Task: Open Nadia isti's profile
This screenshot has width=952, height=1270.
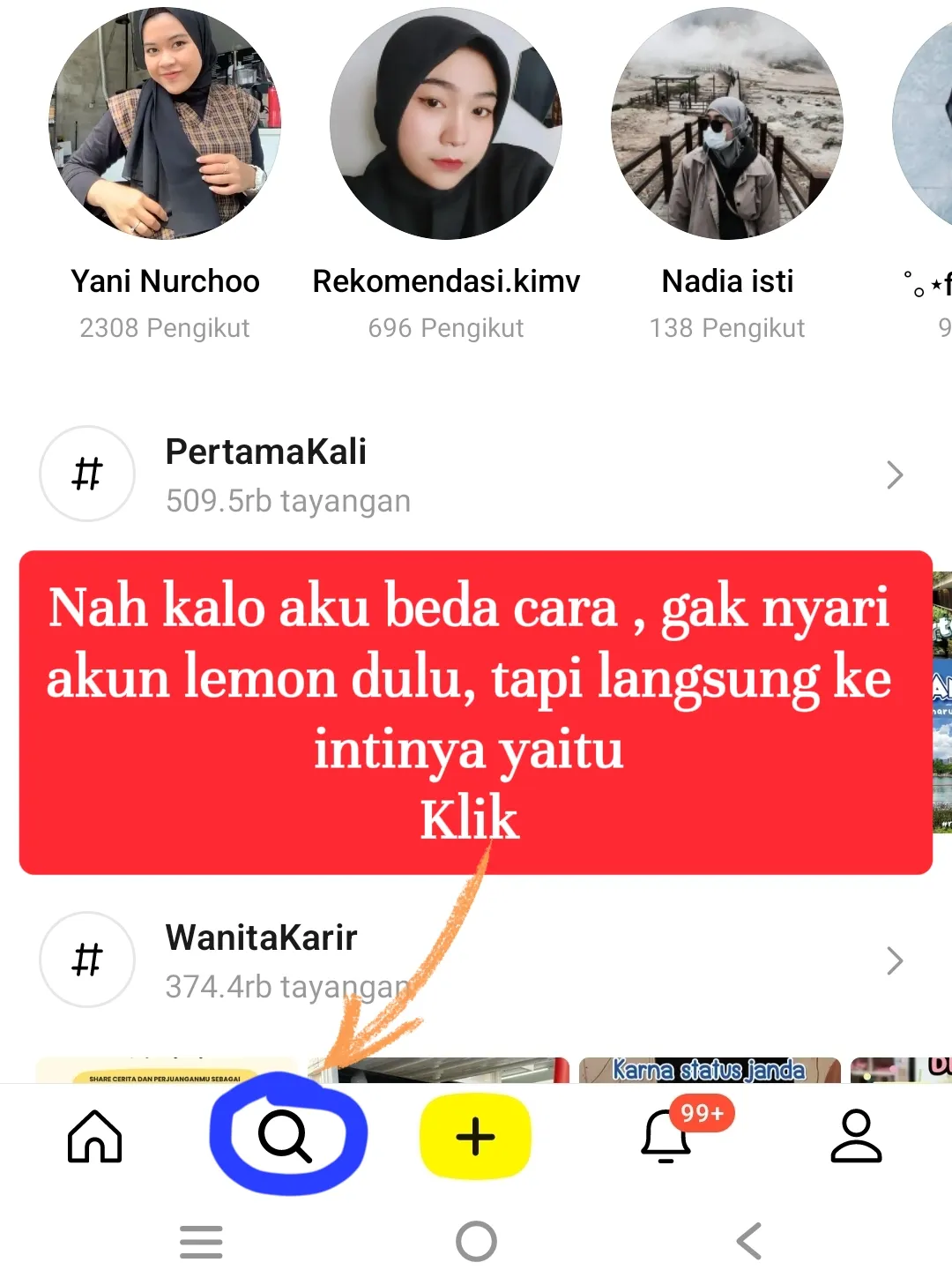Action: coord(727,123)
